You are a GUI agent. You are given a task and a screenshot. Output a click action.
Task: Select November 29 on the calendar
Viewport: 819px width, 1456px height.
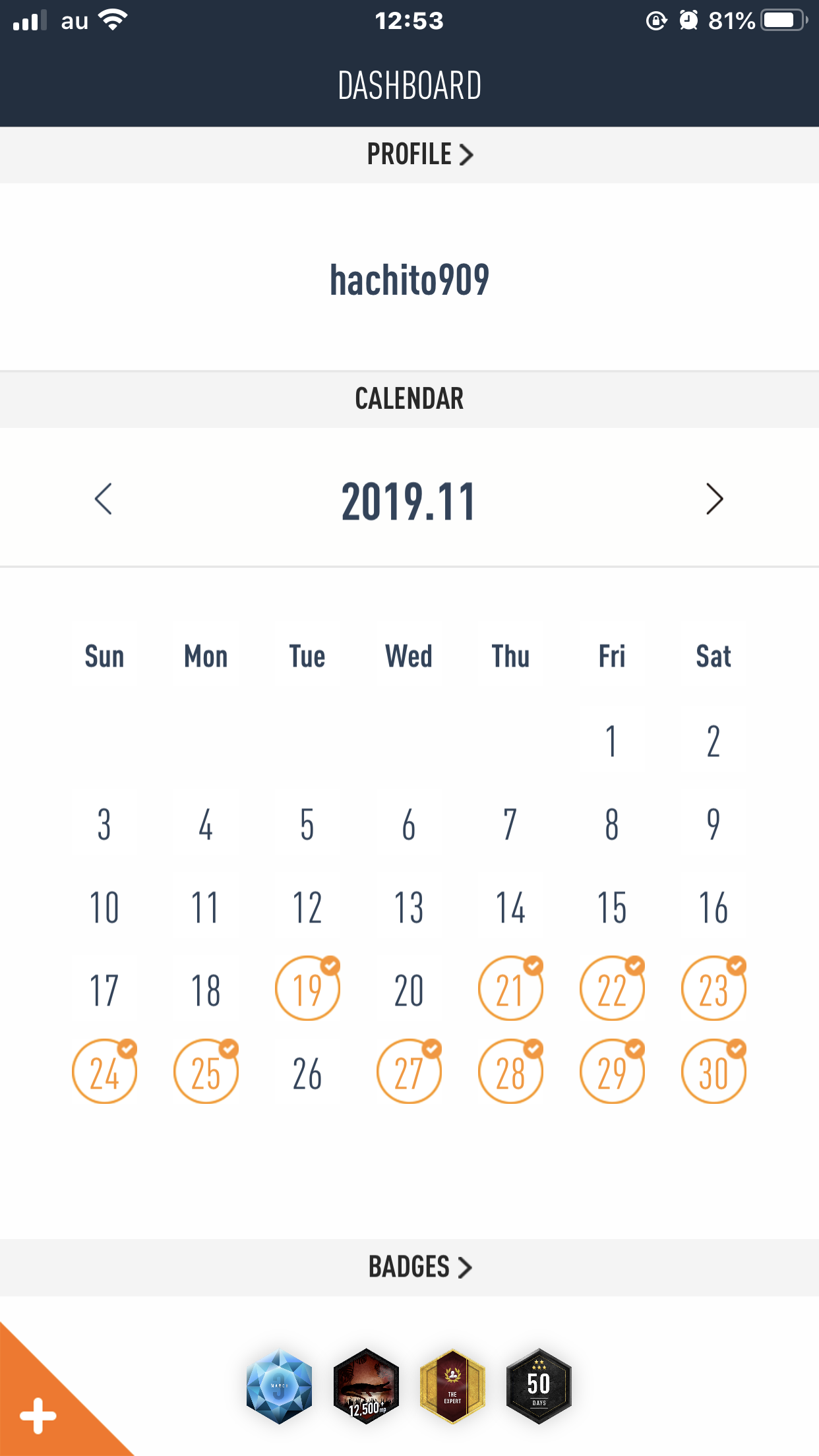tap(612, 1072)
